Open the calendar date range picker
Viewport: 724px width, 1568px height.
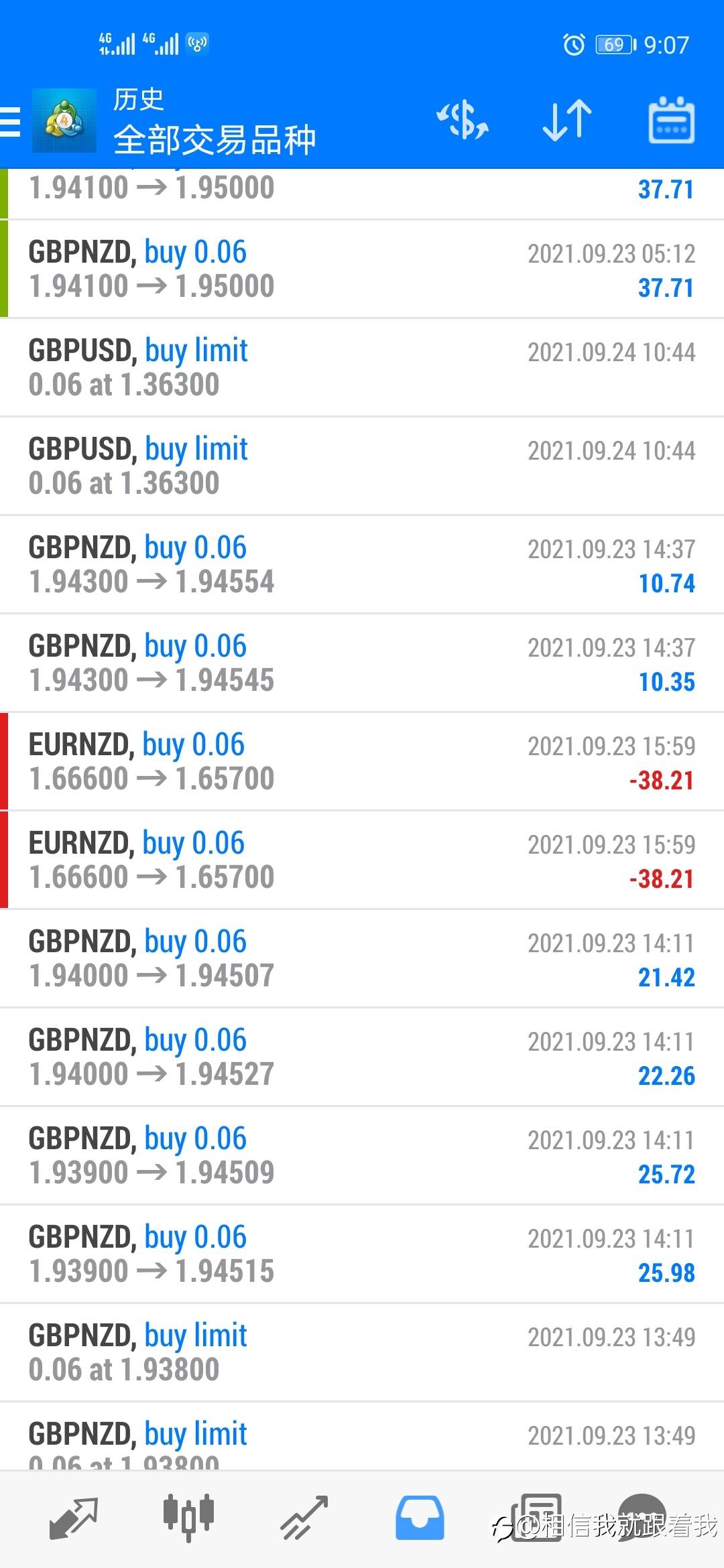672,121
